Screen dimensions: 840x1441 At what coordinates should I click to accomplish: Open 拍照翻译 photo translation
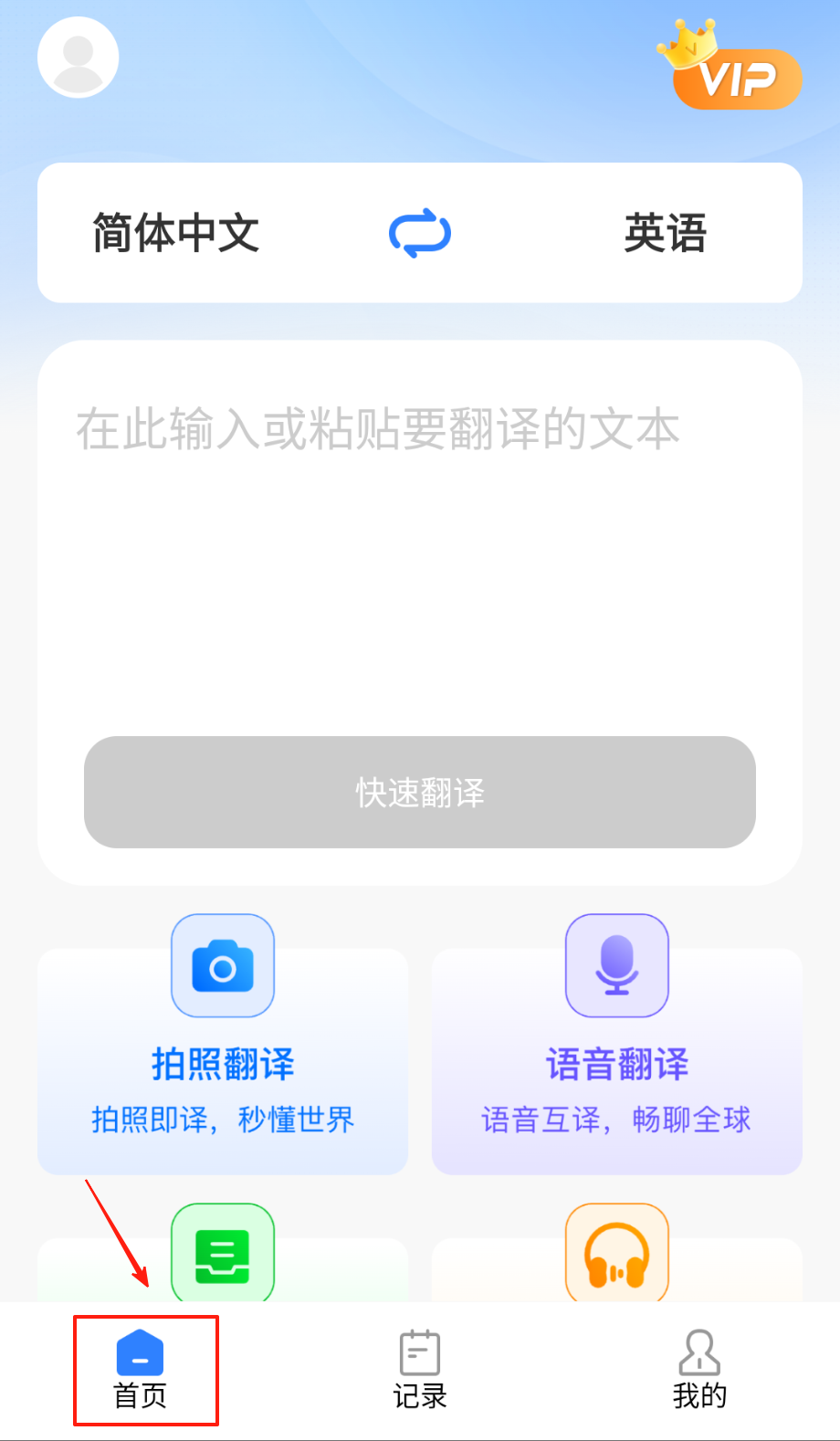[x=223, y=1059]
